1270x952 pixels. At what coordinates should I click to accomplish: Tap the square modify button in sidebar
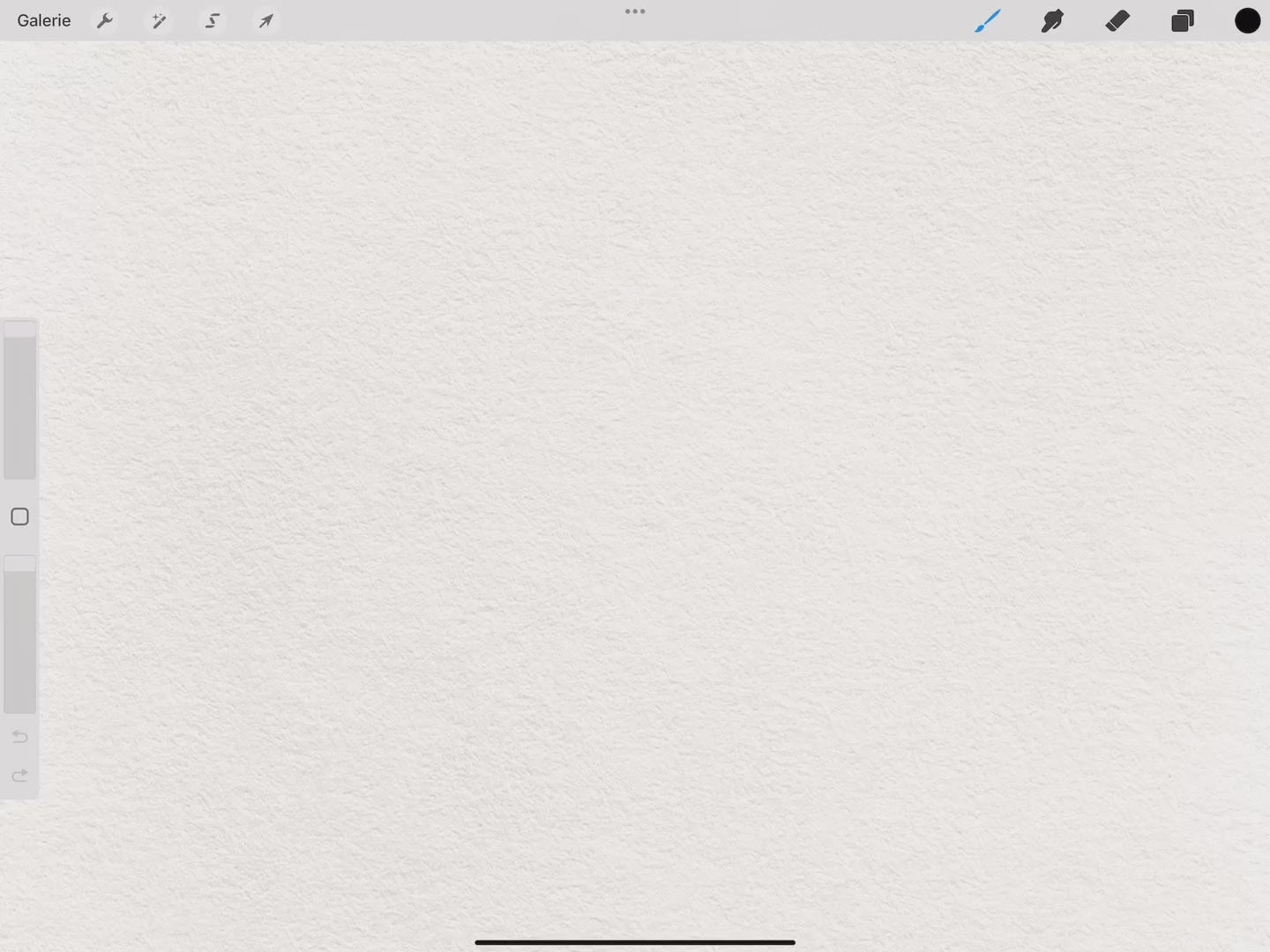[19, 517]
